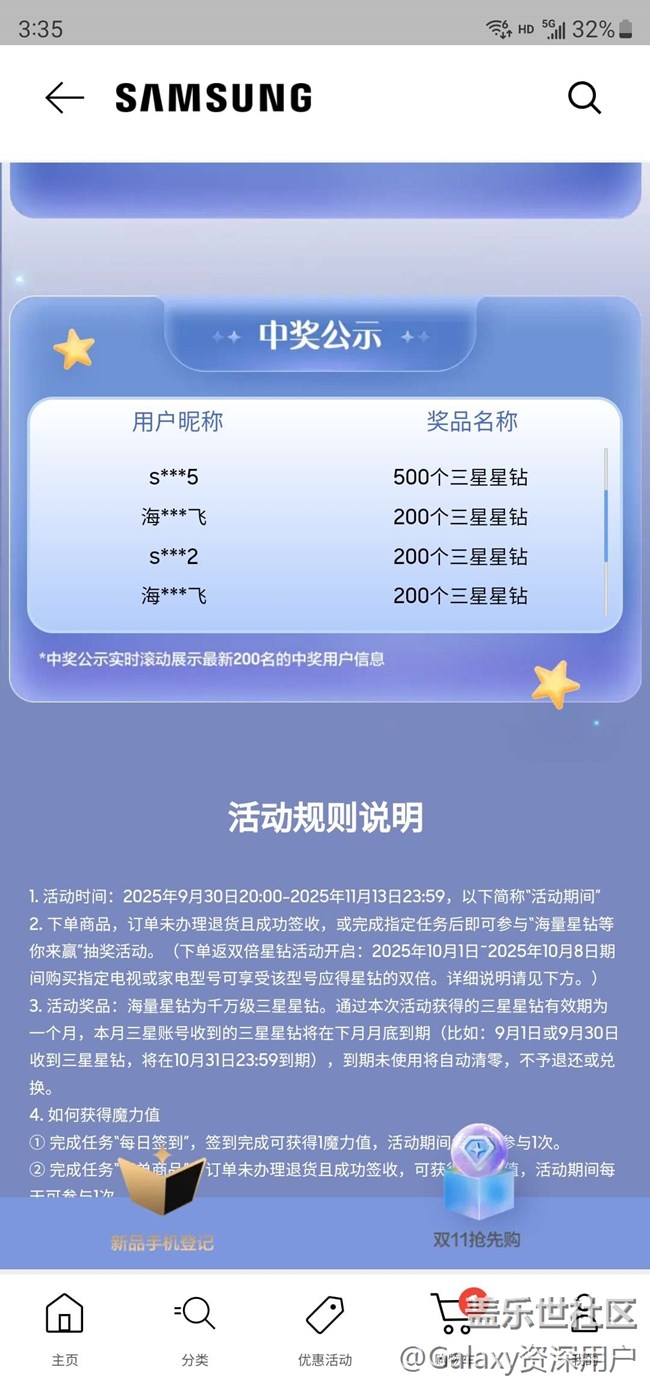This screenshot has height=1394, width=650.
Task: Open search from the top bar
Action: 584,97
